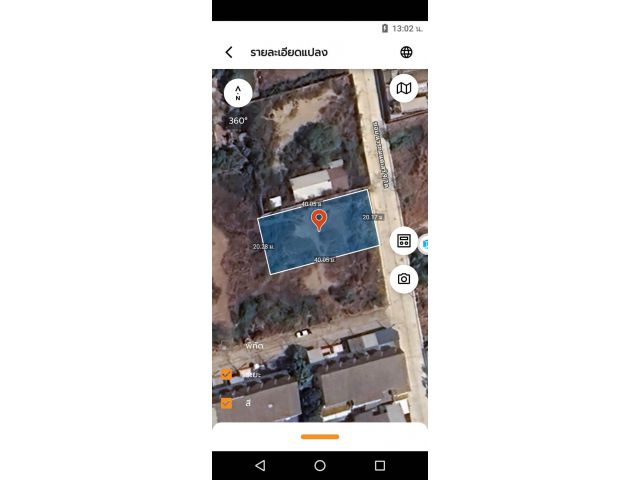
Task: Uncheck the upper orange checkbox
Action: click(227, 375)
